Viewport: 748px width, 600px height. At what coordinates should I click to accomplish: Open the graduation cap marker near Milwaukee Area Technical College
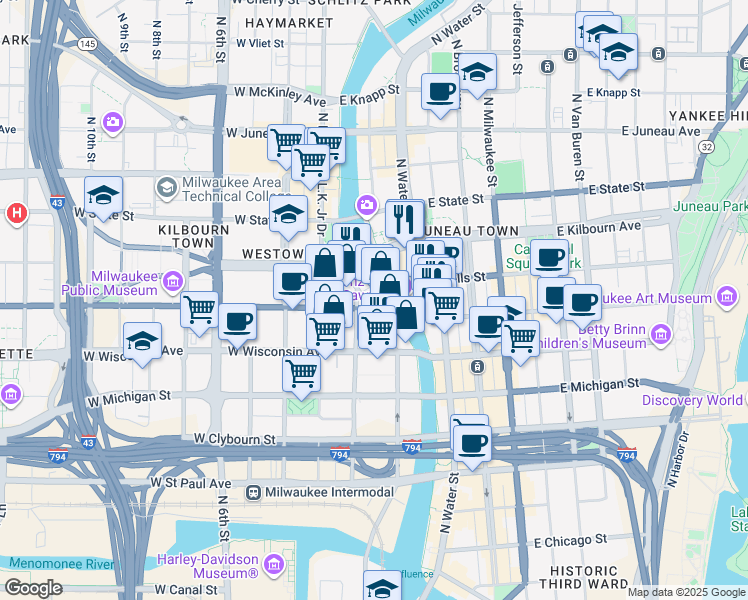point(288,214)
